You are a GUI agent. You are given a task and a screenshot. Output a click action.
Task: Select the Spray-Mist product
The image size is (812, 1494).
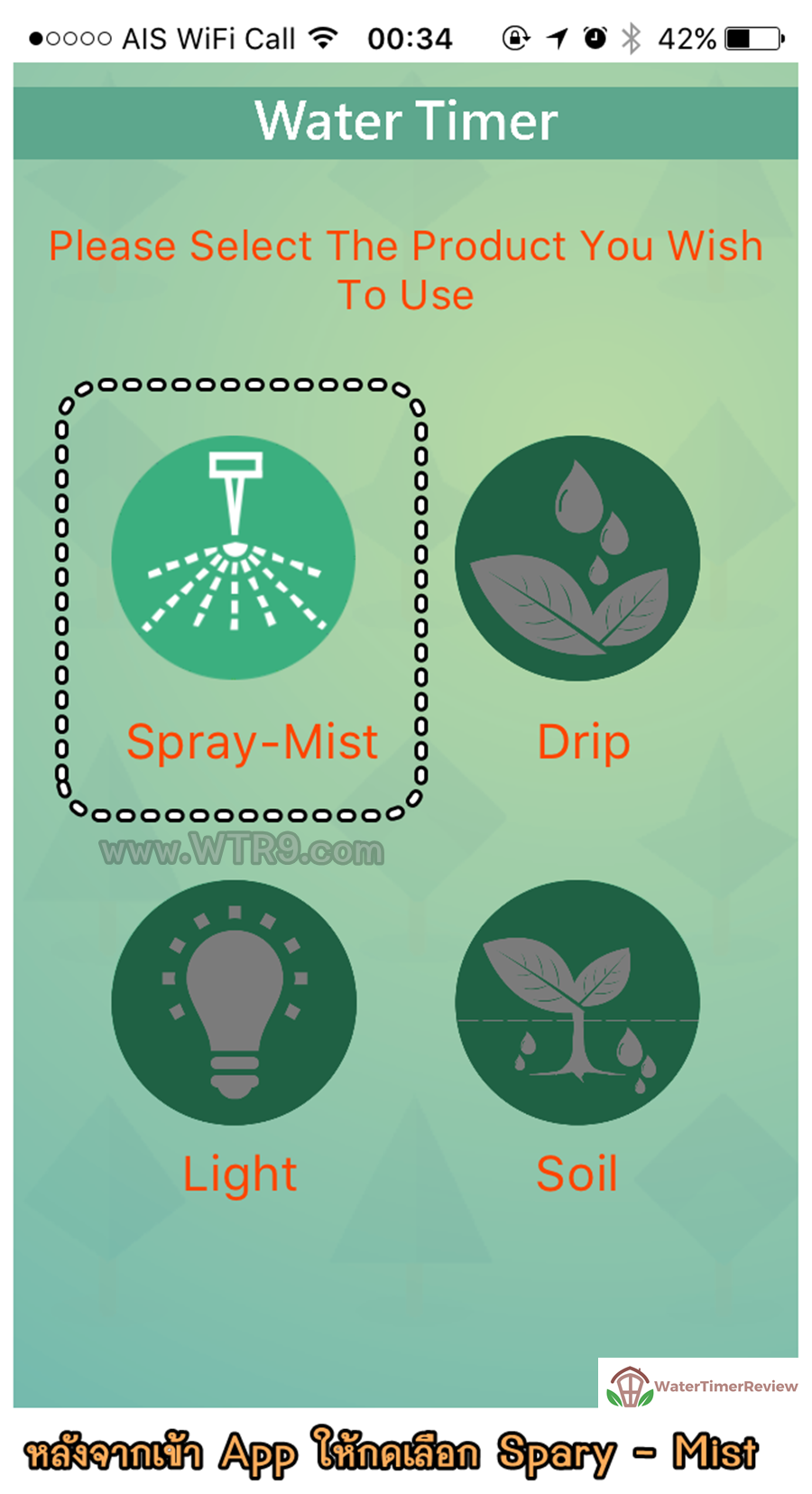point(234,558)
